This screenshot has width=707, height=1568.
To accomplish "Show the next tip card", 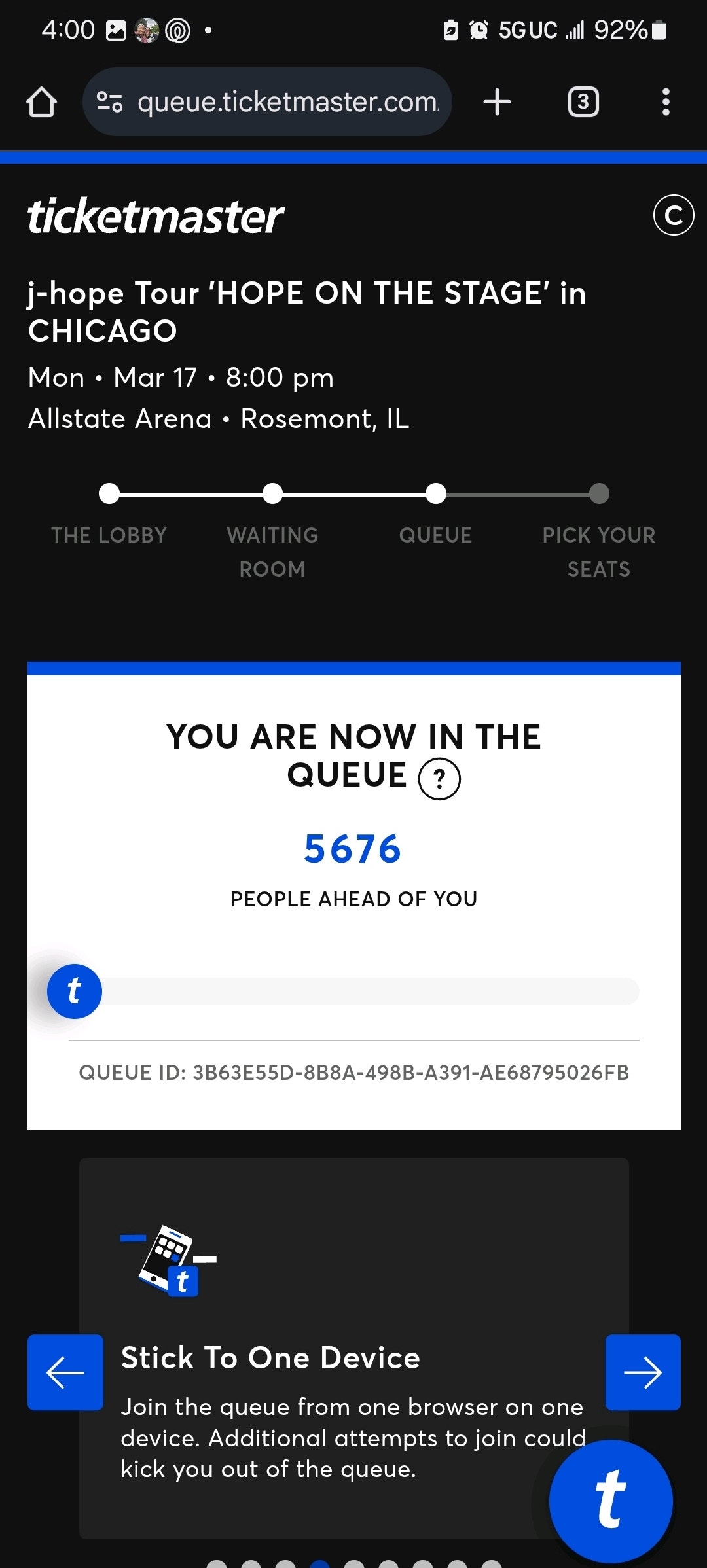I will (x=643, y=1372).
